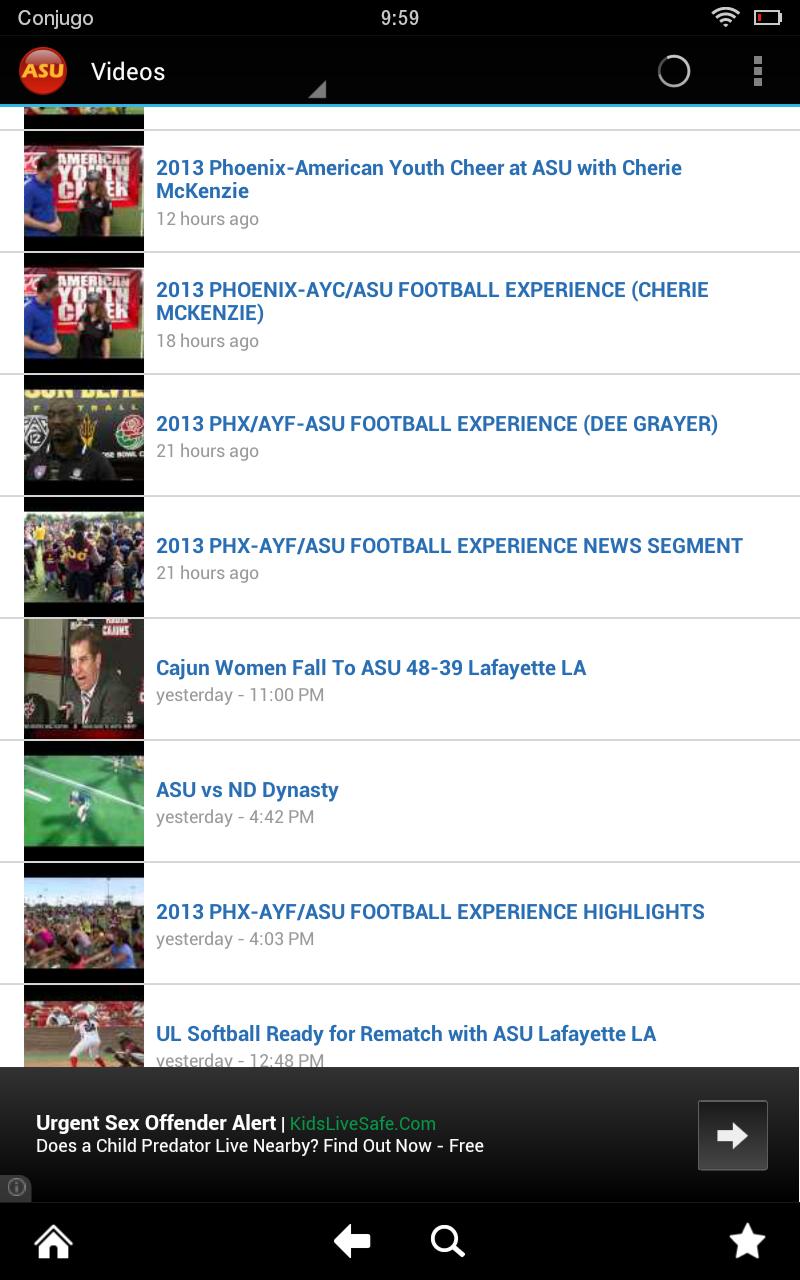Tap the Dee Grayer video thumbnail
This screenshot has height=1280, width=800.
click(83, 435)
